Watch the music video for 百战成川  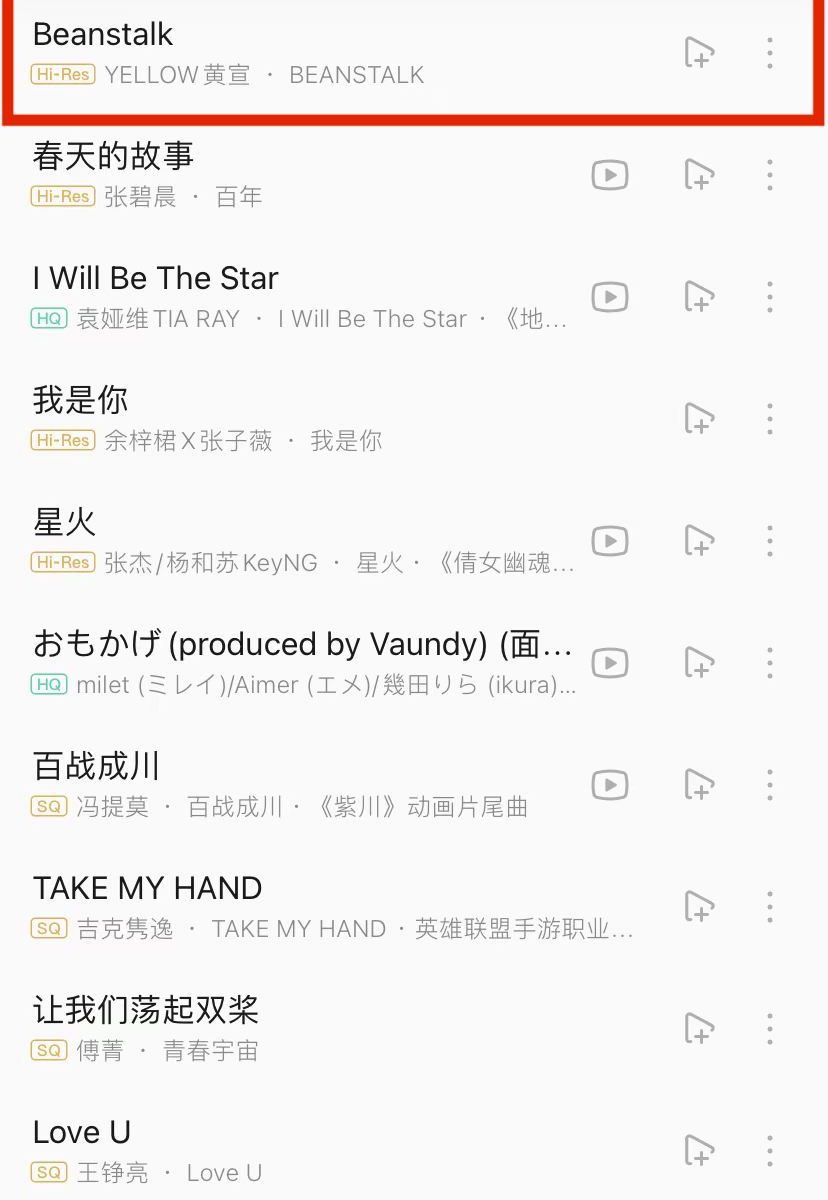click(x=609, y=785)
